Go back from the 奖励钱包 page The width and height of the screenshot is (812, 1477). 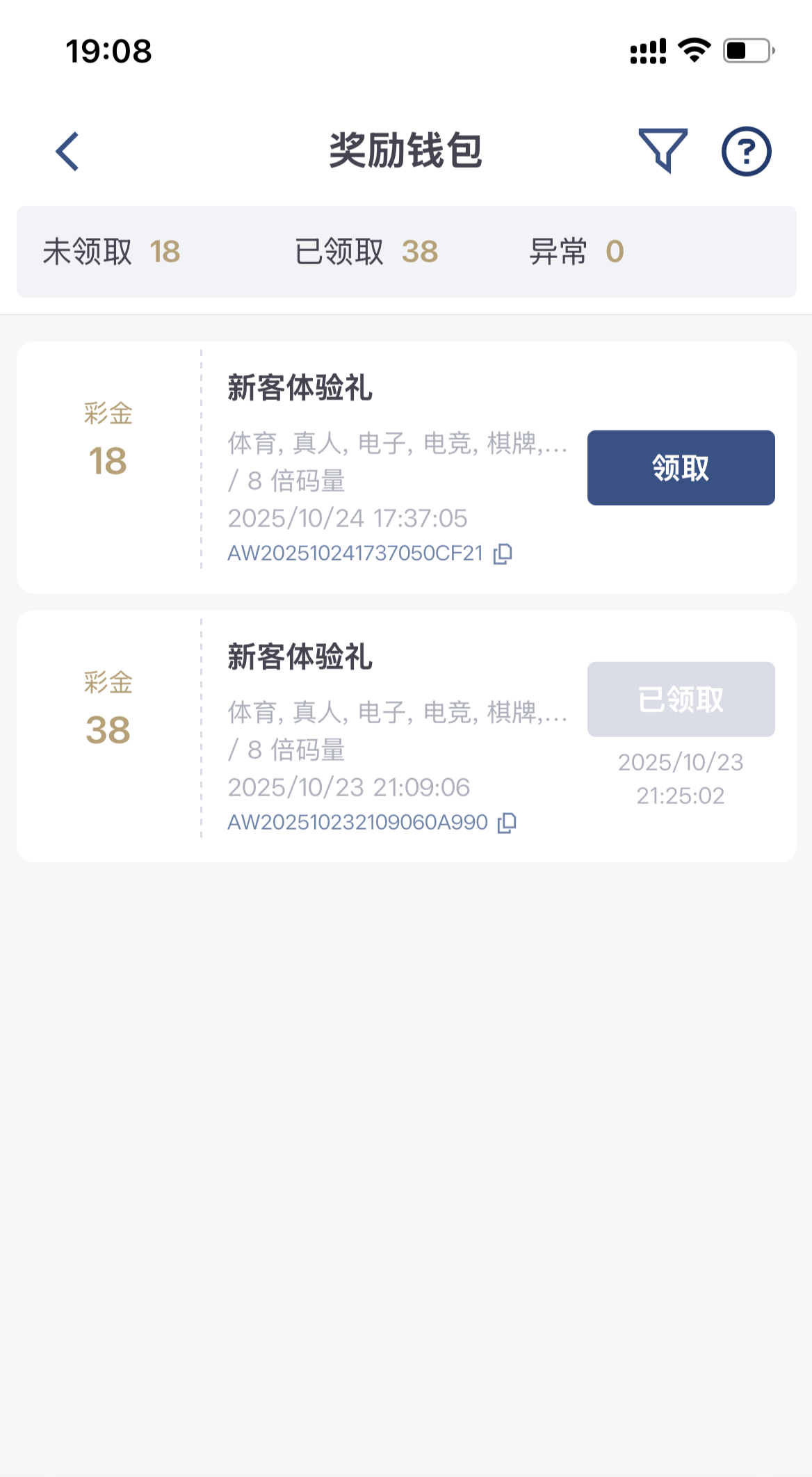coord(67,151)
